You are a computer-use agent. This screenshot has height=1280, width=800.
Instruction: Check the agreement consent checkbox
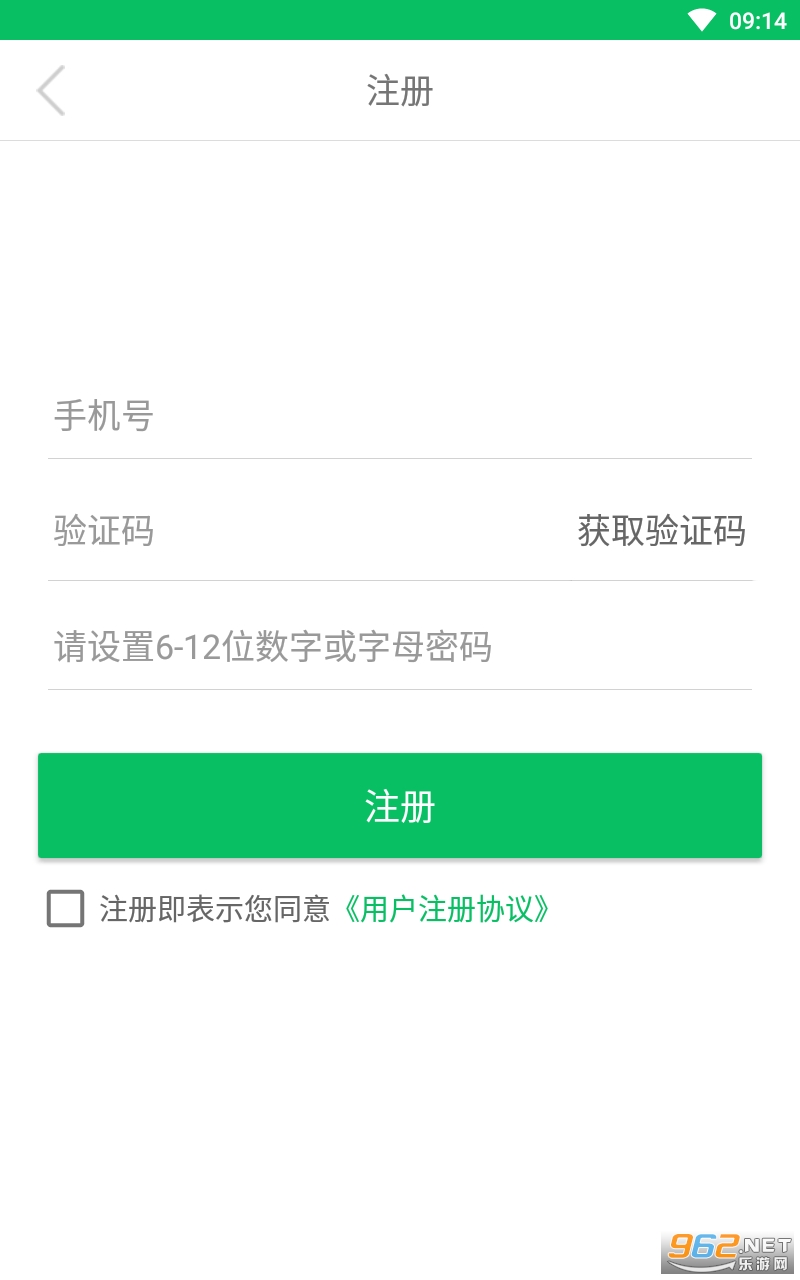66,909
